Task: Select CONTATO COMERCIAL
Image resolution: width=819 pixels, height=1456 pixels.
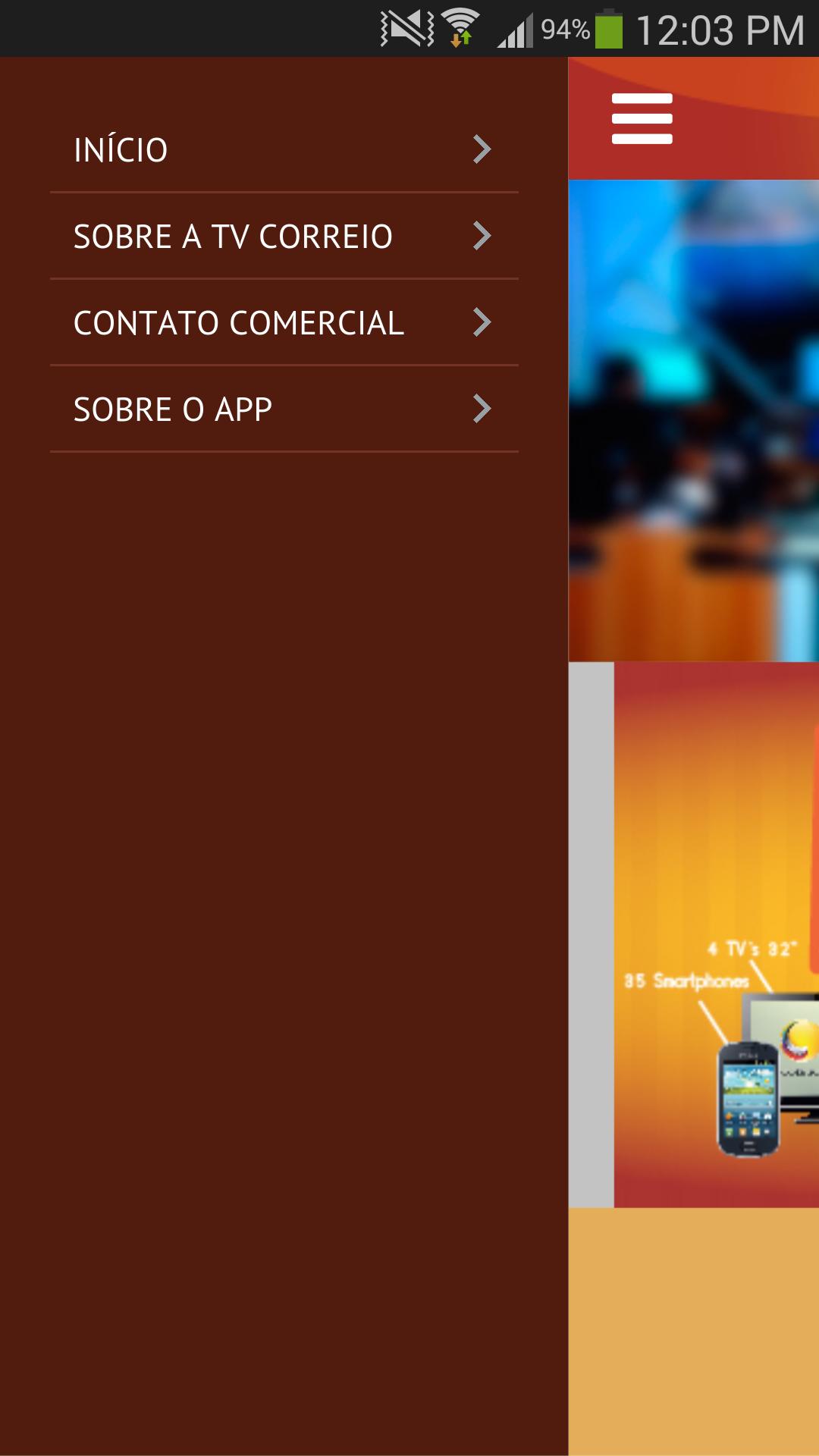Action: [x=284, y=322]
